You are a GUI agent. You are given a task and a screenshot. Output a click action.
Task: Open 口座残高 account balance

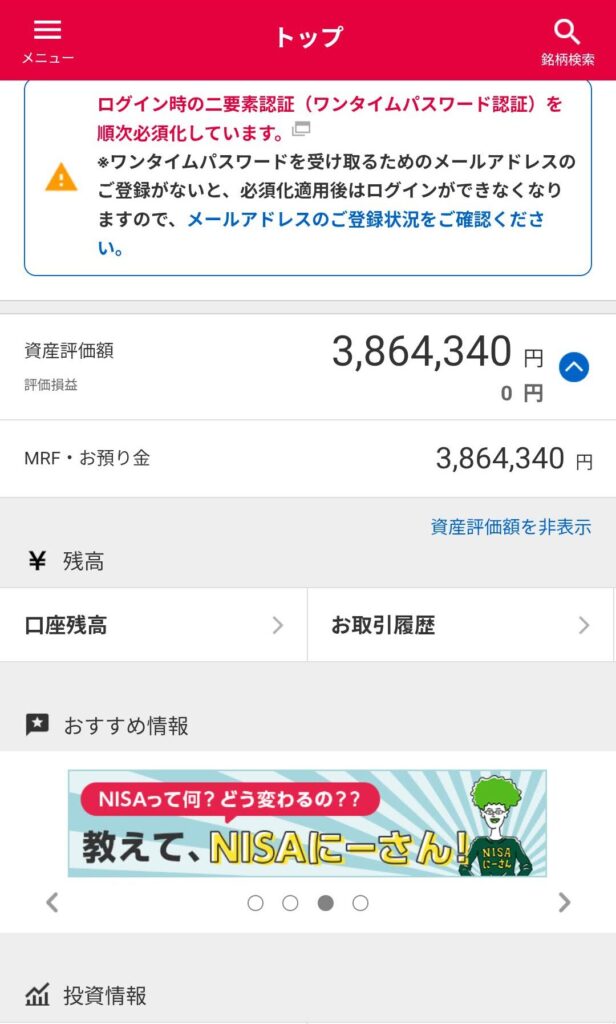pos(154,625)
